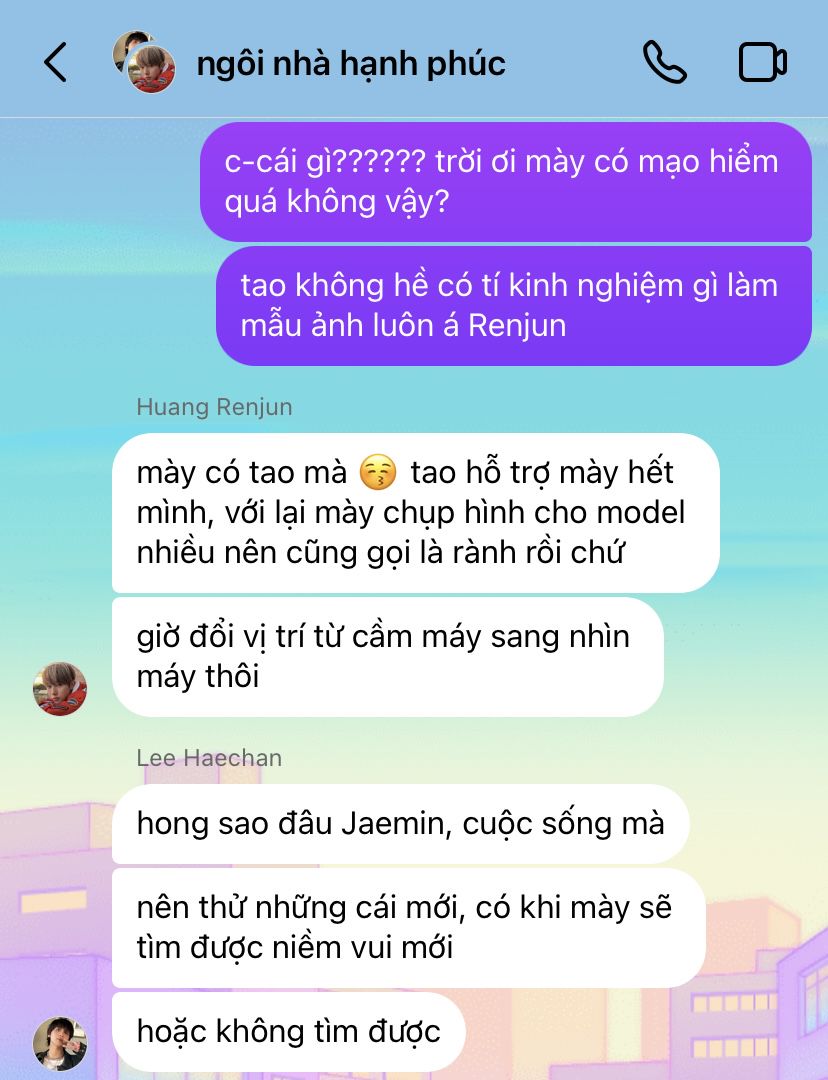
Task: Go back to the chat list
Action: (55, 62)
